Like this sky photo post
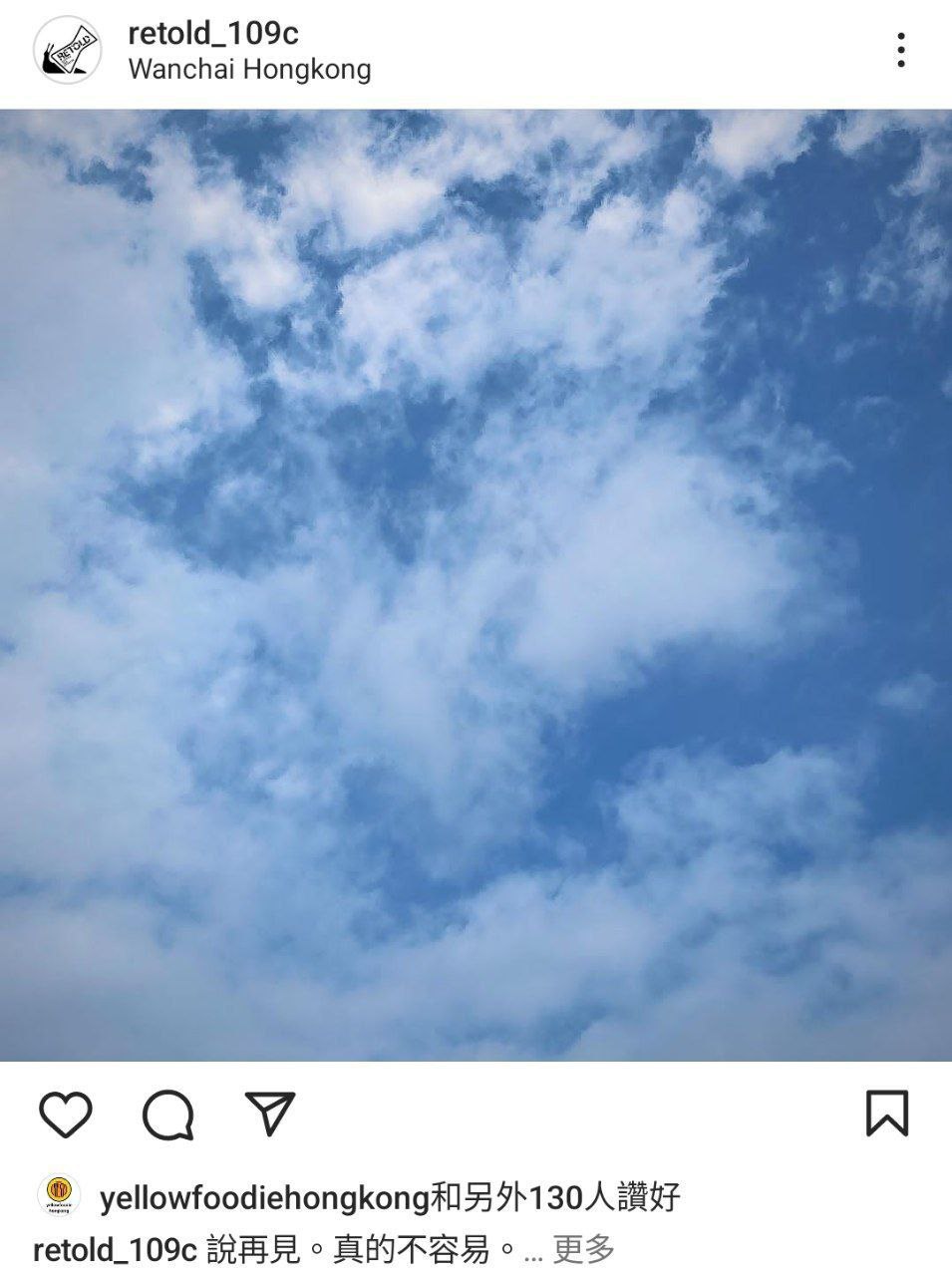 point(66,1114)
